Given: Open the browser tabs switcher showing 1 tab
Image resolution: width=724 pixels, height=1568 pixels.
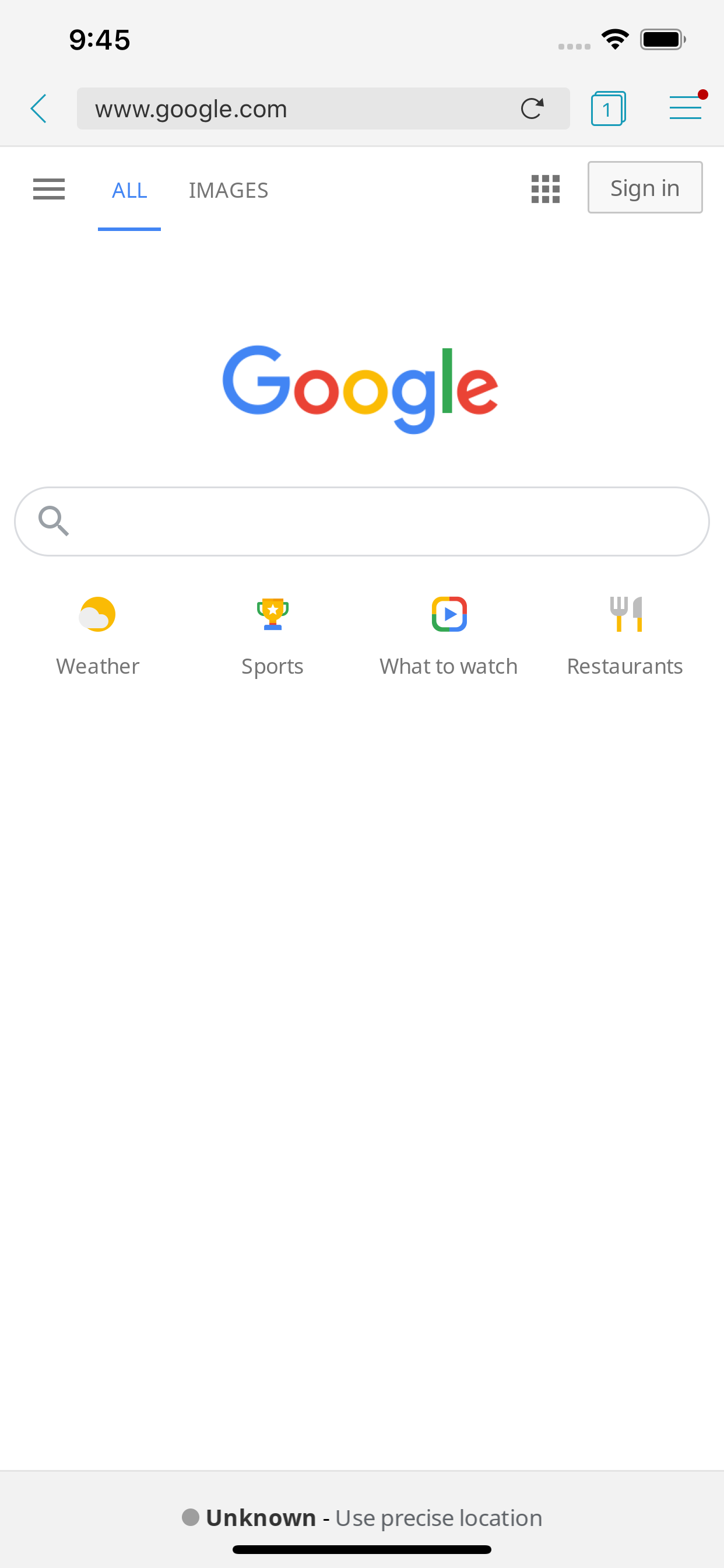Looking at the screenshot, I should click(609, 108).
